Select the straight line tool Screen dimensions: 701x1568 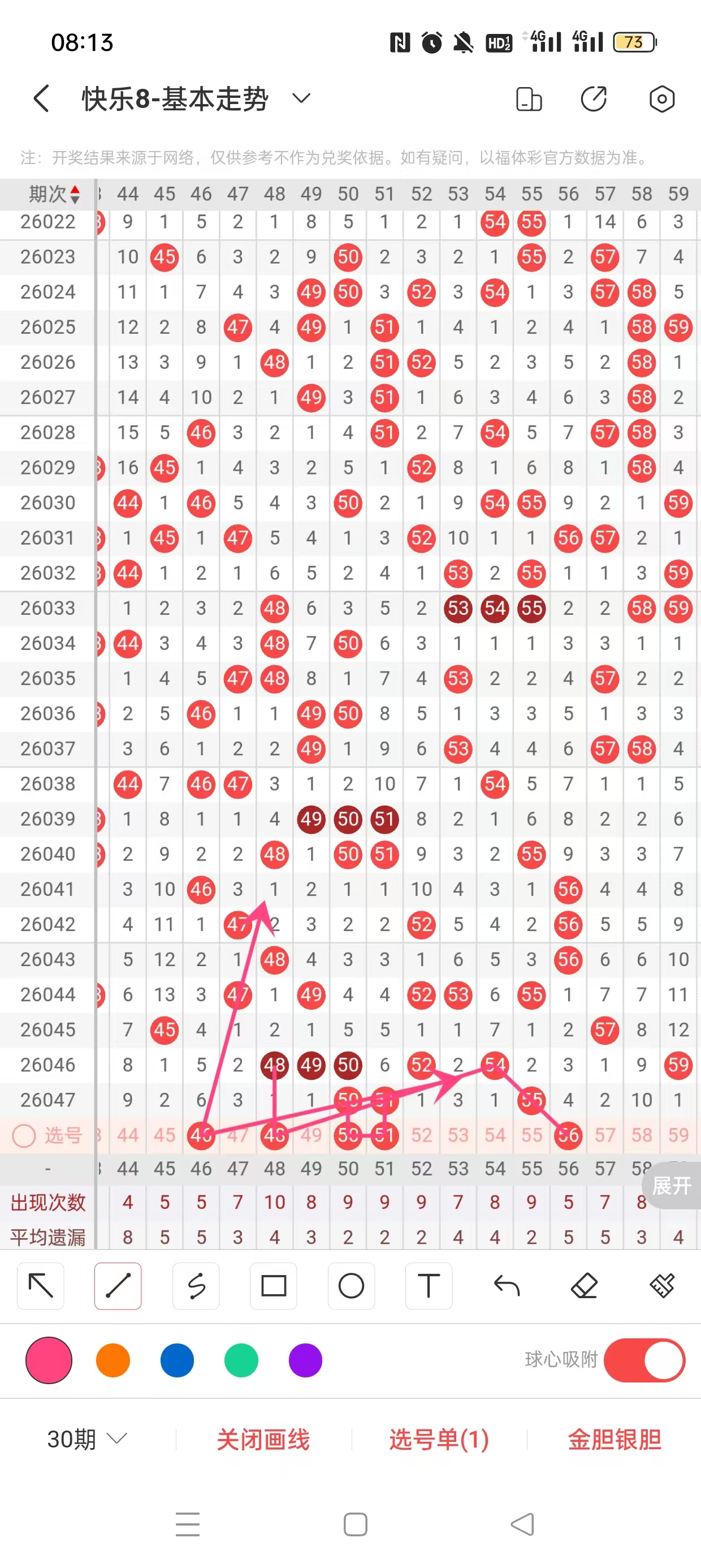coord(118,1286)
